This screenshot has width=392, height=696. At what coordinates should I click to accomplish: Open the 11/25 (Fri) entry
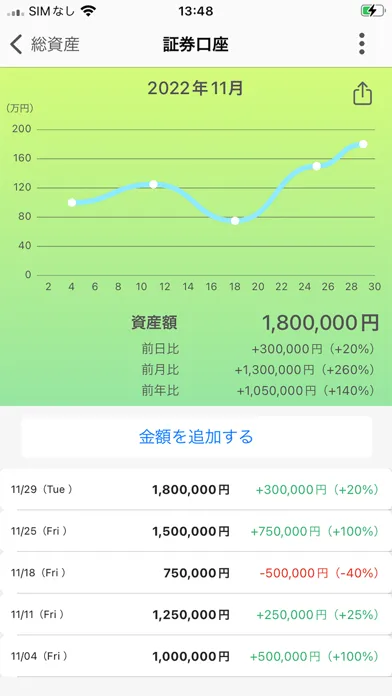[196, 531]
